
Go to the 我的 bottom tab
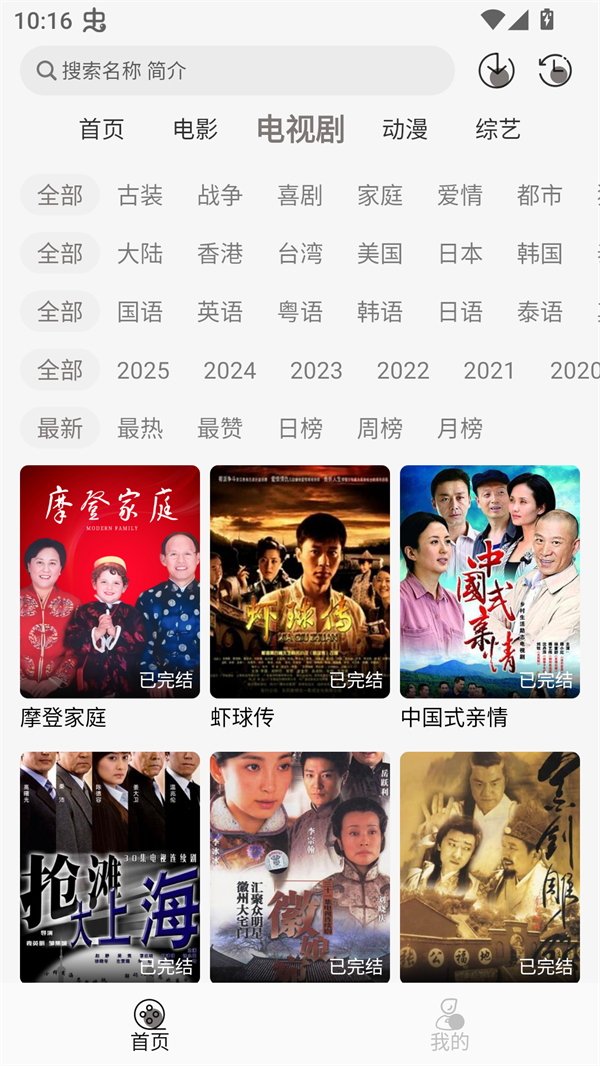[450, 1026]
